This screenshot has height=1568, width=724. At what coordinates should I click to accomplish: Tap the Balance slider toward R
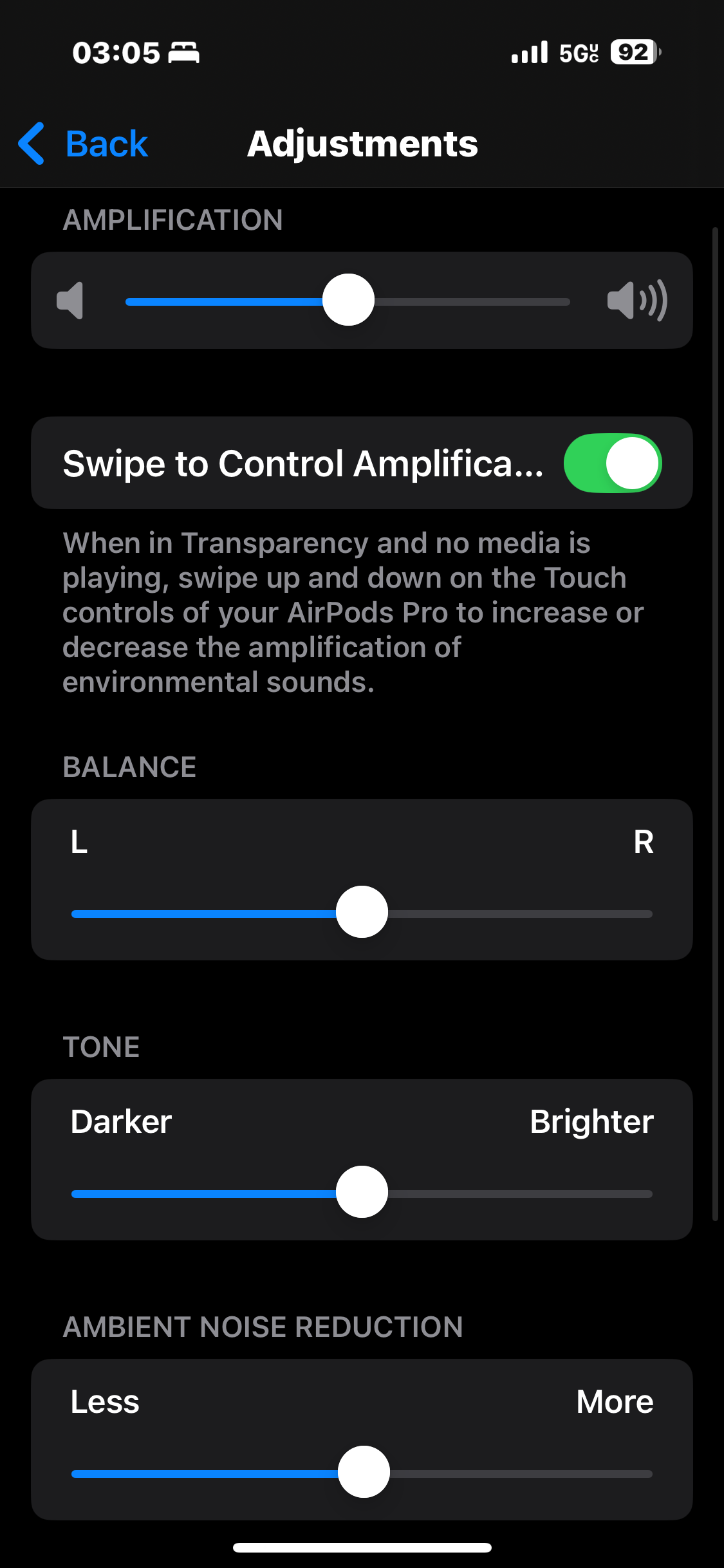[x=520, y=913]
